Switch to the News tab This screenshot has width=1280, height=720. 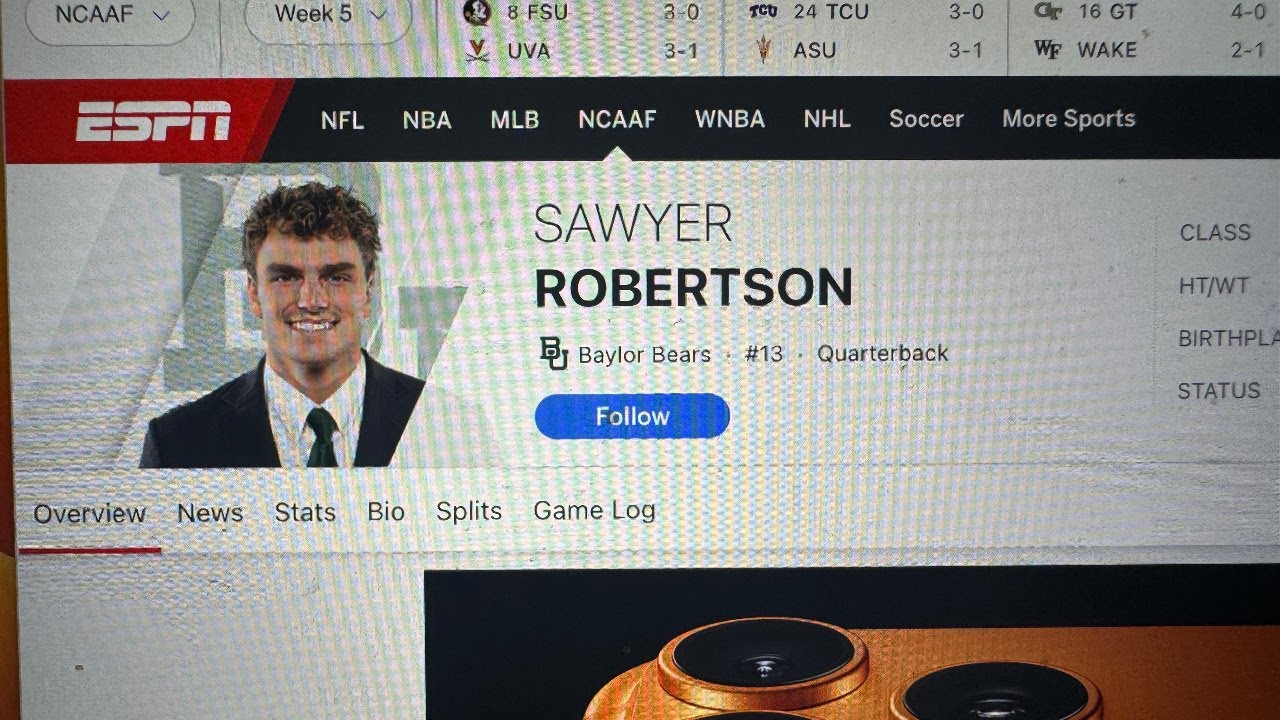(x=210, y=513)
